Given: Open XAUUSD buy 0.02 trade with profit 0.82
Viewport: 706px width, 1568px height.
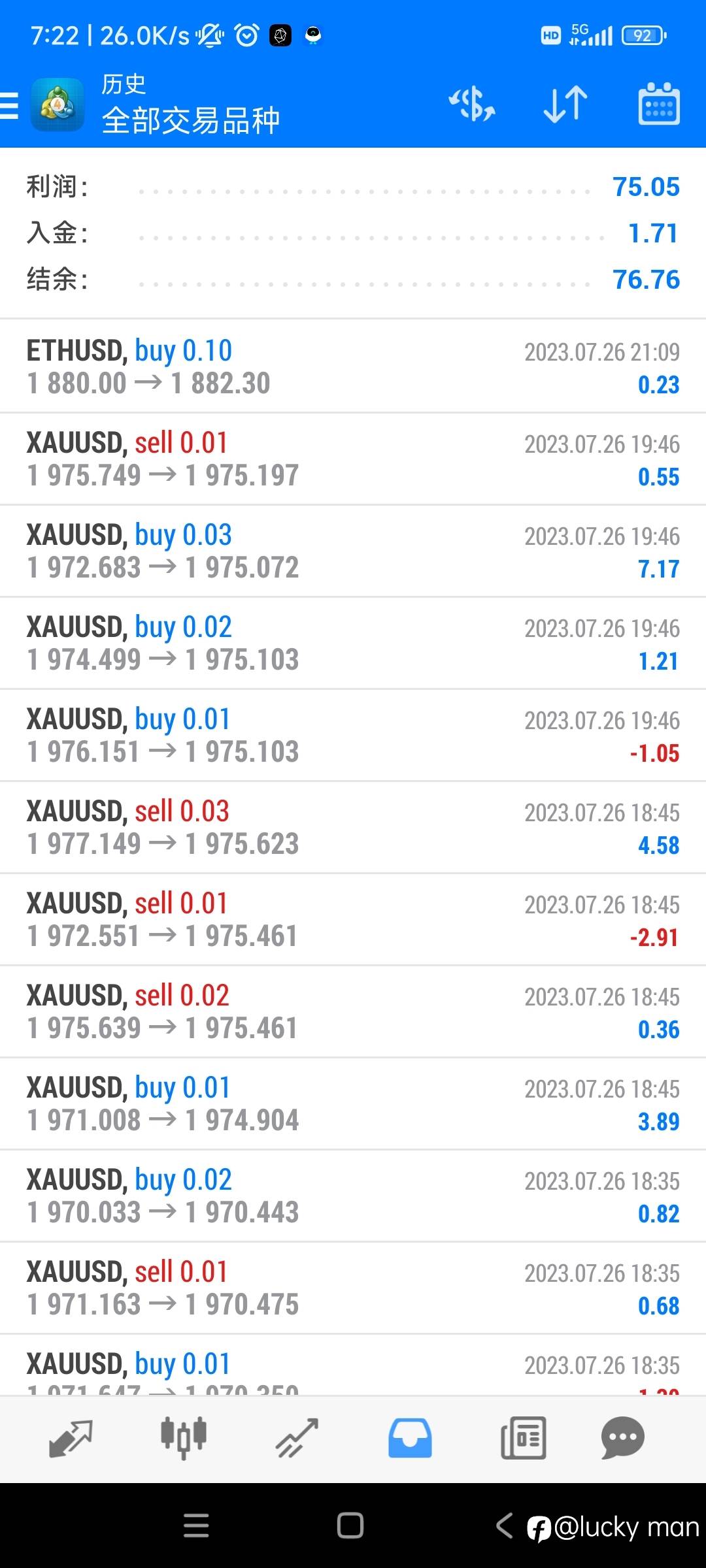Looking at the screenshot, I should coord(353,1196).
